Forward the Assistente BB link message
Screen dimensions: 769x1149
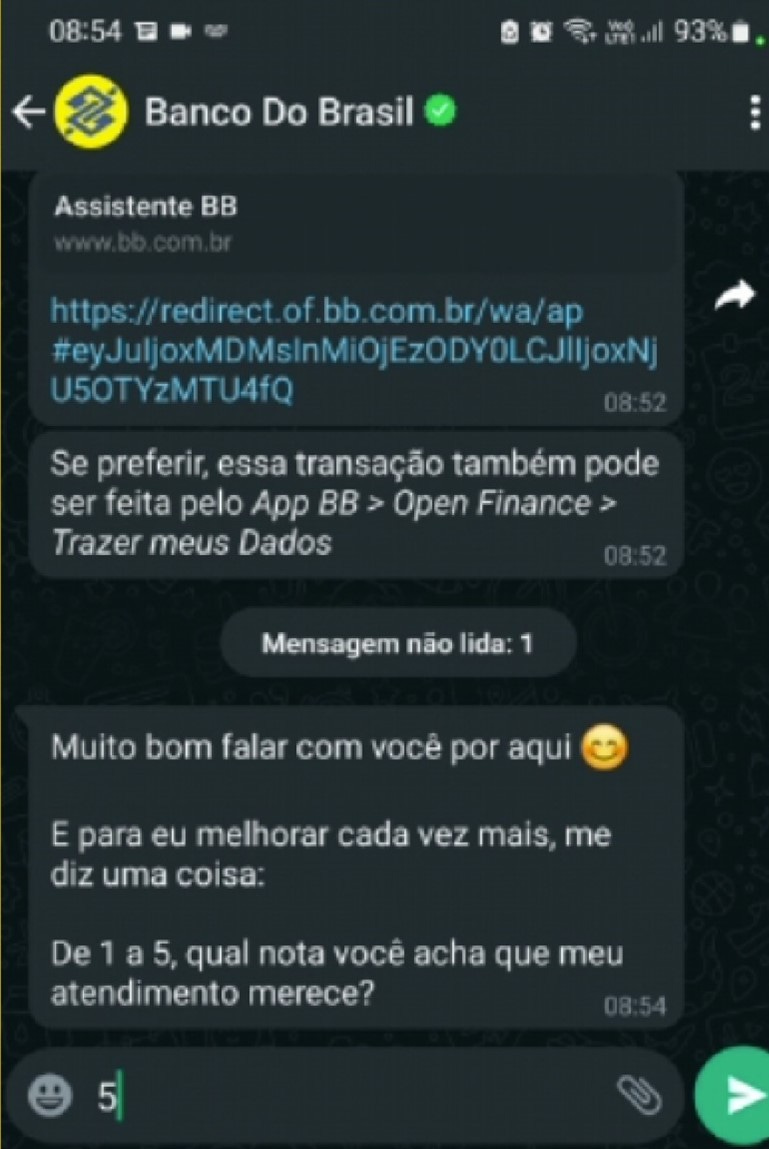point(735,296)
